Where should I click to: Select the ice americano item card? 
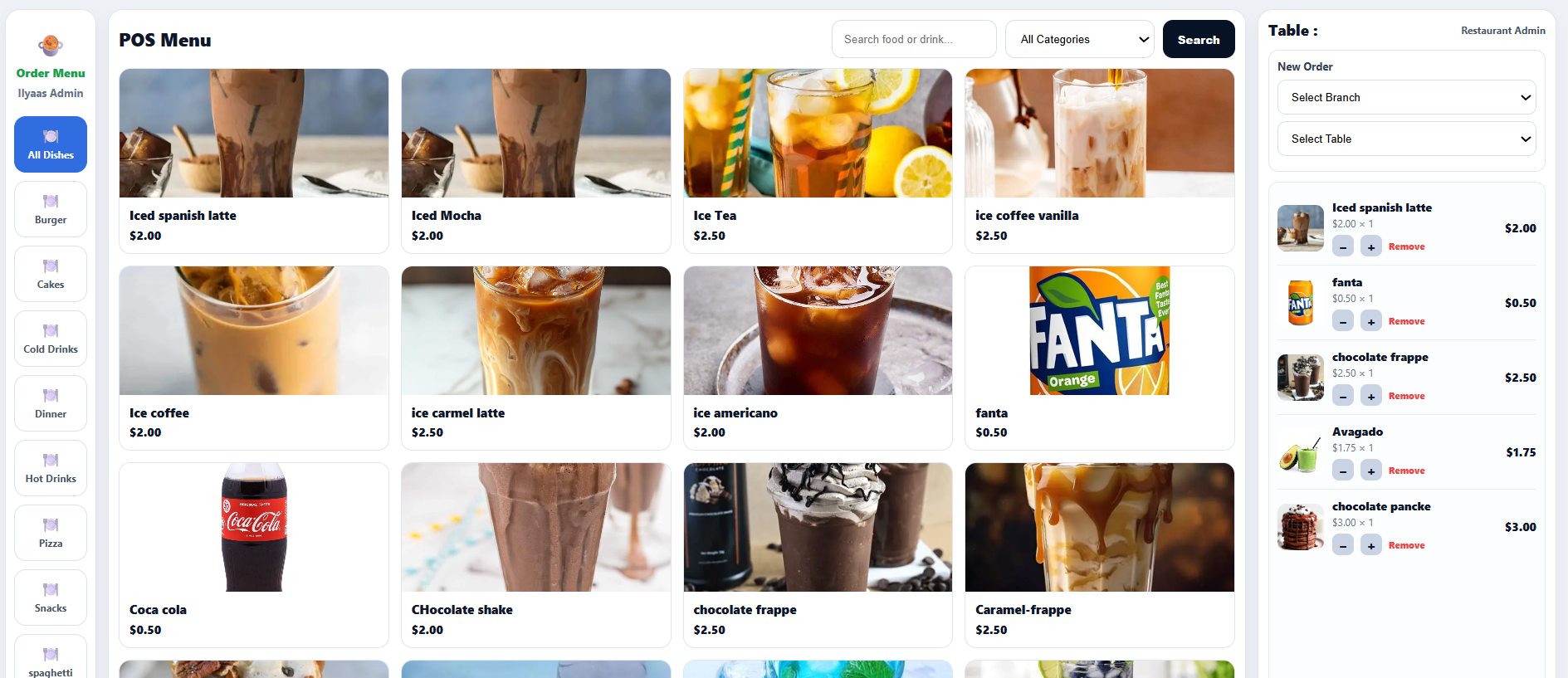[817, 358]
